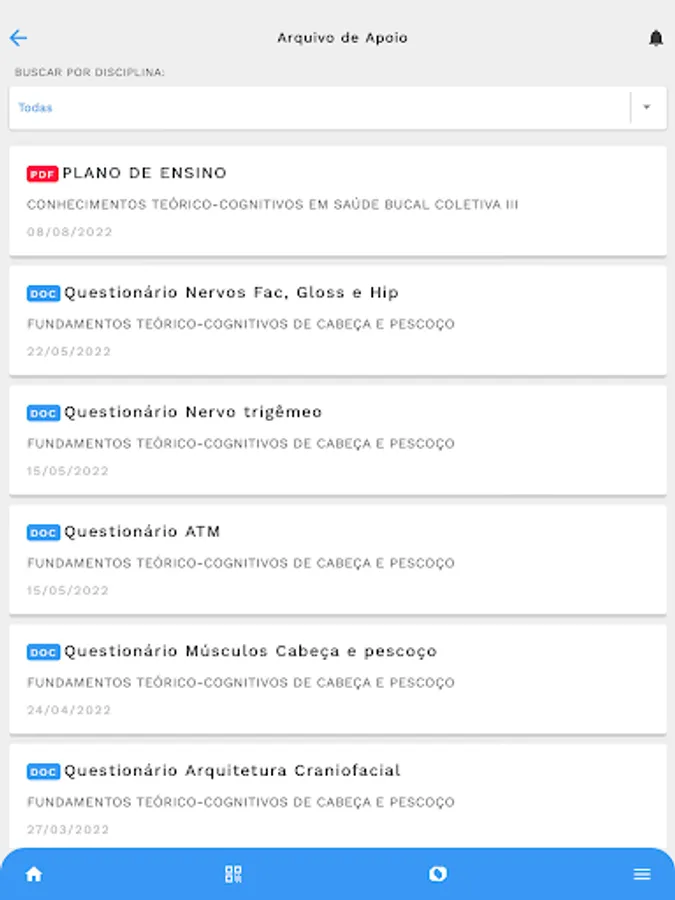Open Questionário Nervo trigêmeo document
This screenshot has width=675, height=900.
point(337,440)
